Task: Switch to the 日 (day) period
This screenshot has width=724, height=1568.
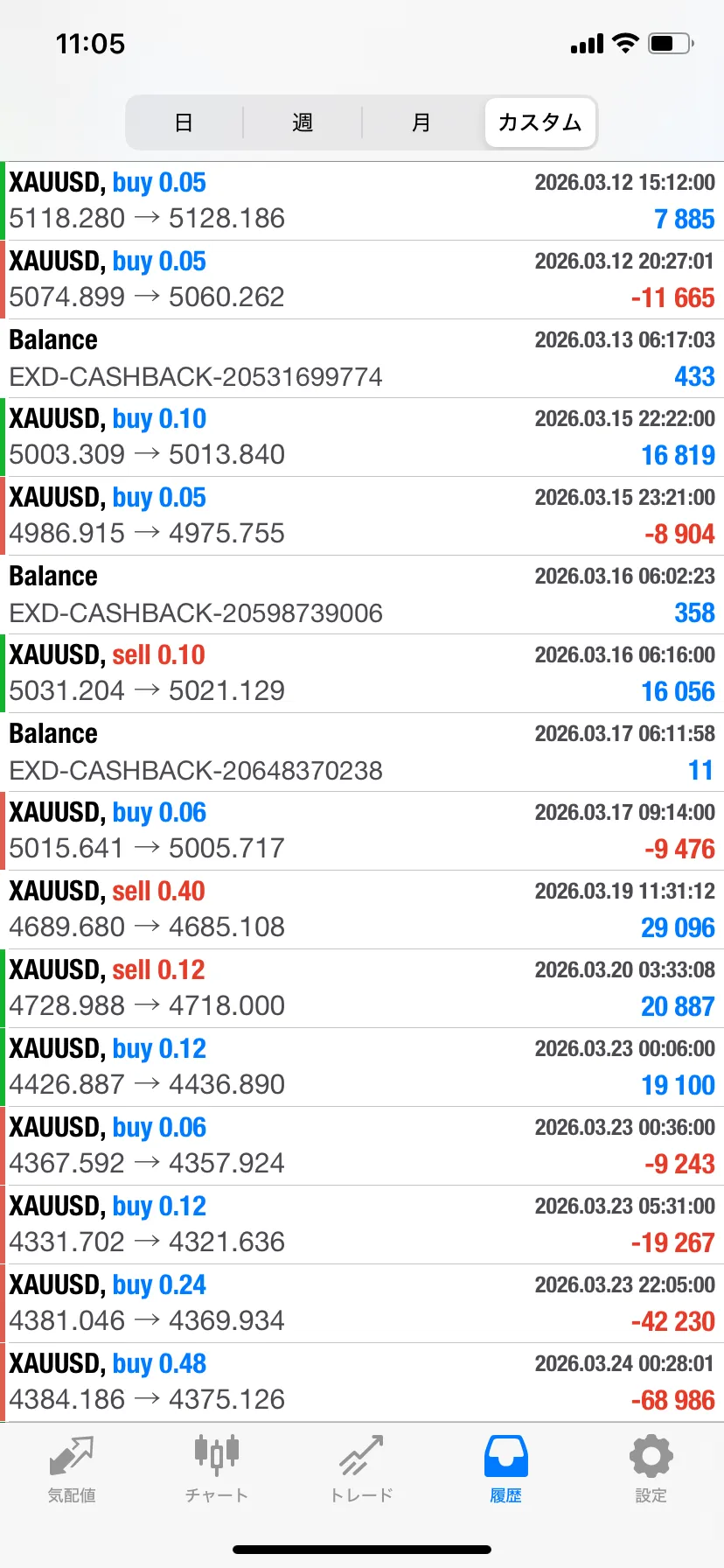Action: click(x=184, y=122)
